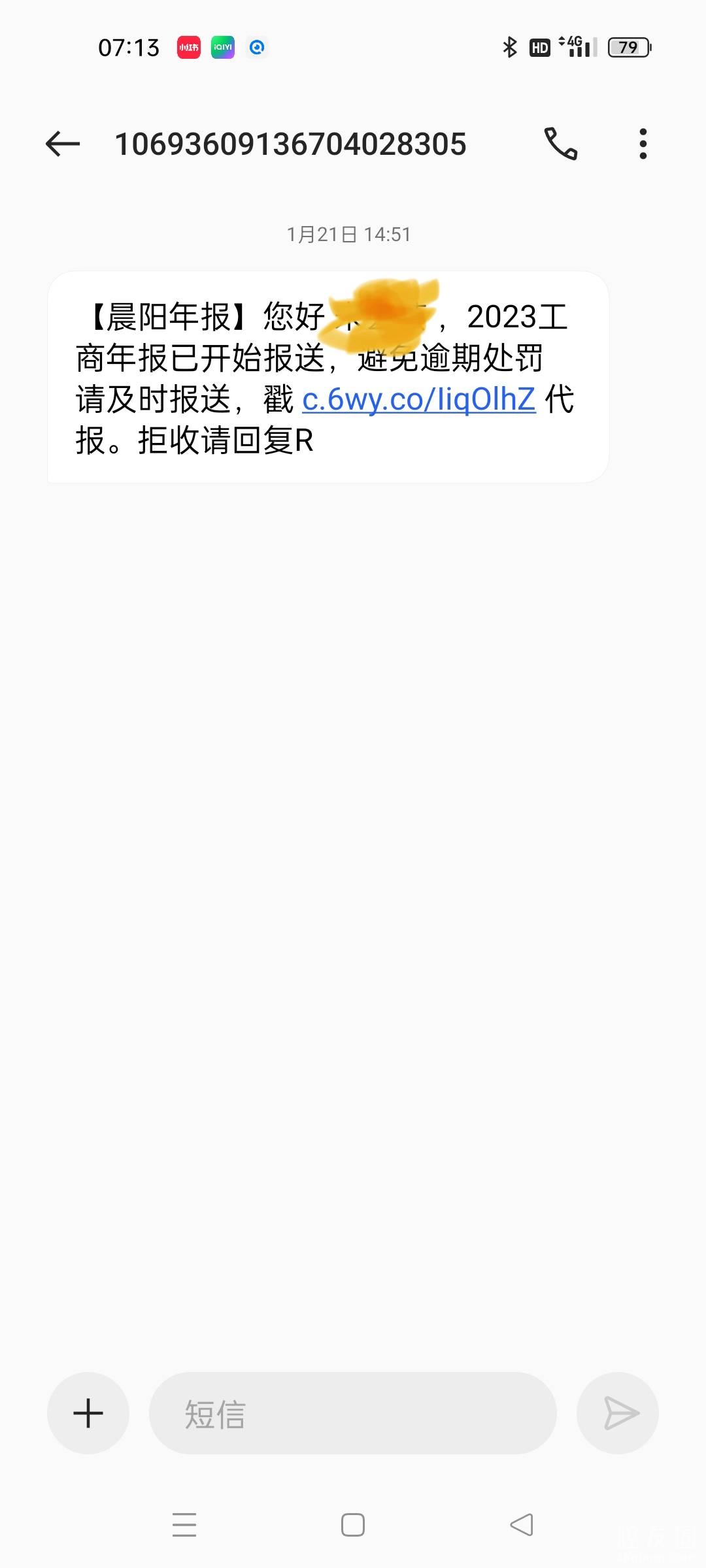Tap the system back triangle
Image resolution: width=706 pixels, height=1568 pixels.
pos(522,1525)
